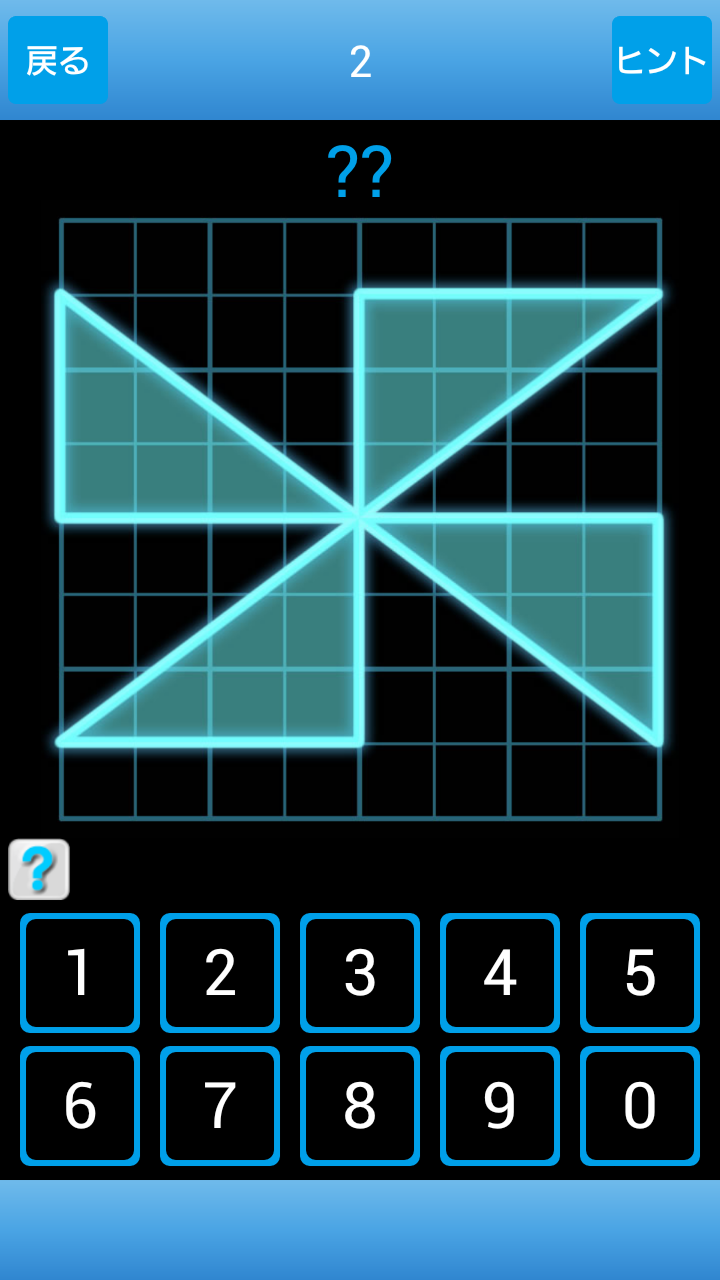Enter digit 0 on the keypad
Screen dimensions: 720x1280
pyautogui.click(x=640, y=1105)
